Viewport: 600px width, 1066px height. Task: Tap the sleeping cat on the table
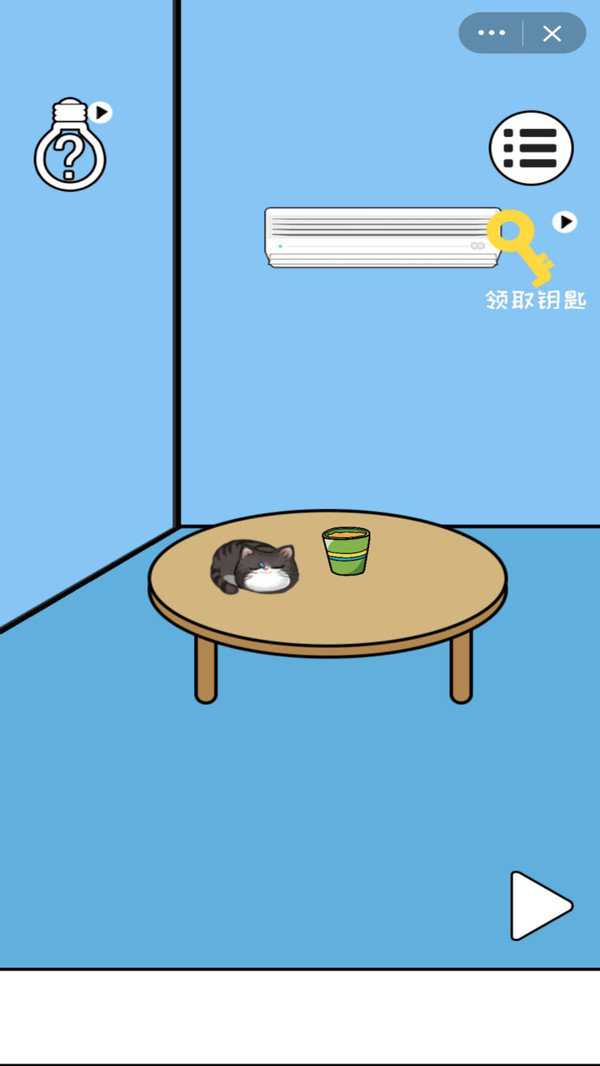point(254,568)
